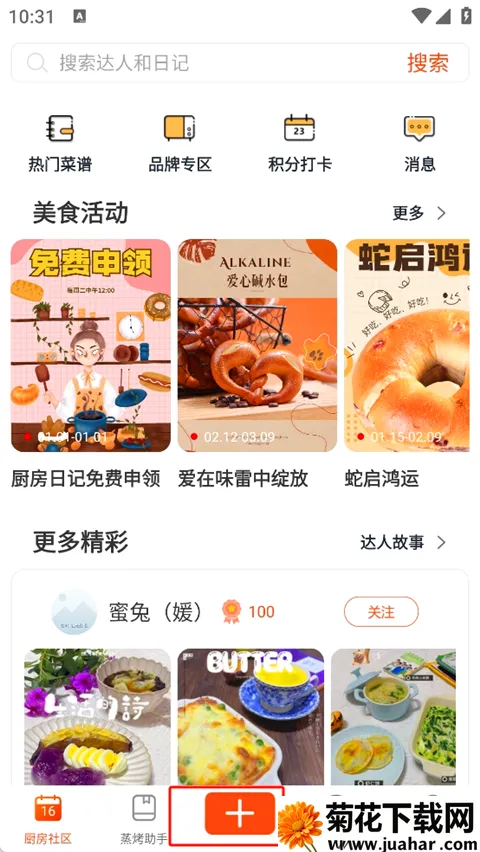Image resolution: width=480 pixels, height=852 pixels.
Task: Open the 品牌专区 brand zone
Action: [x=180, y=142]
